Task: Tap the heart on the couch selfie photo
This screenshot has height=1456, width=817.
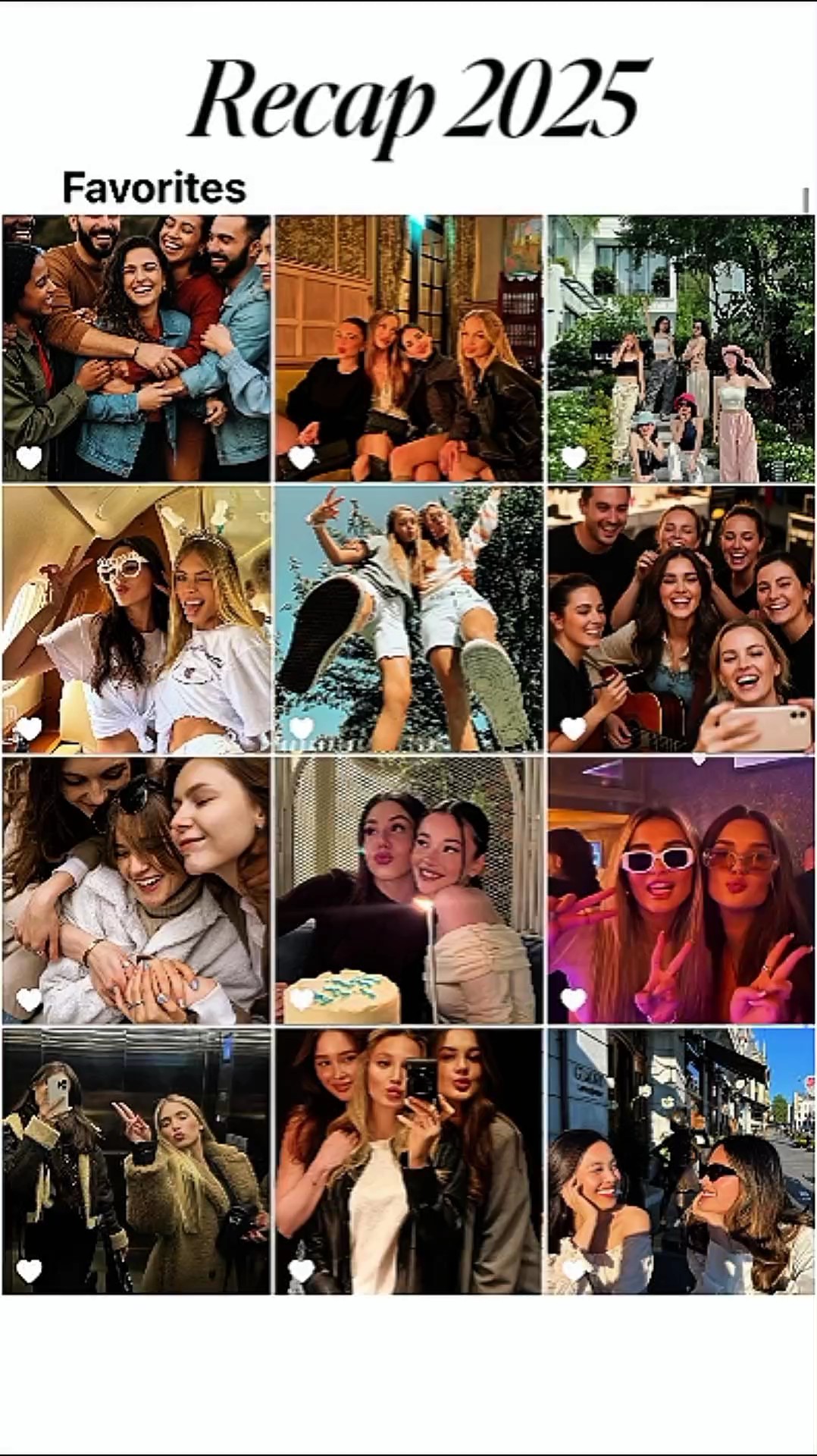Action: [x=303, y=458]
